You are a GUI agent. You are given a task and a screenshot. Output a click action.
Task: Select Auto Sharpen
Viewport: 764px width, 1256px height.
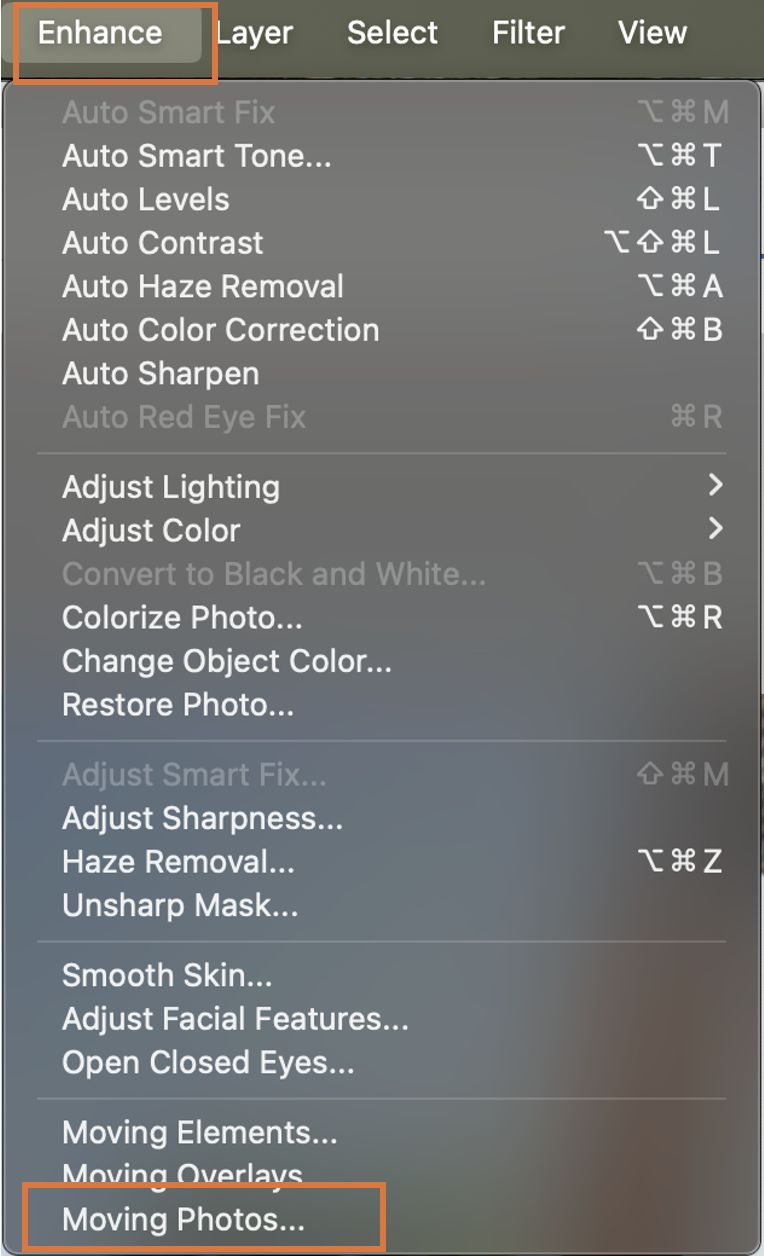tap(160, 374)
